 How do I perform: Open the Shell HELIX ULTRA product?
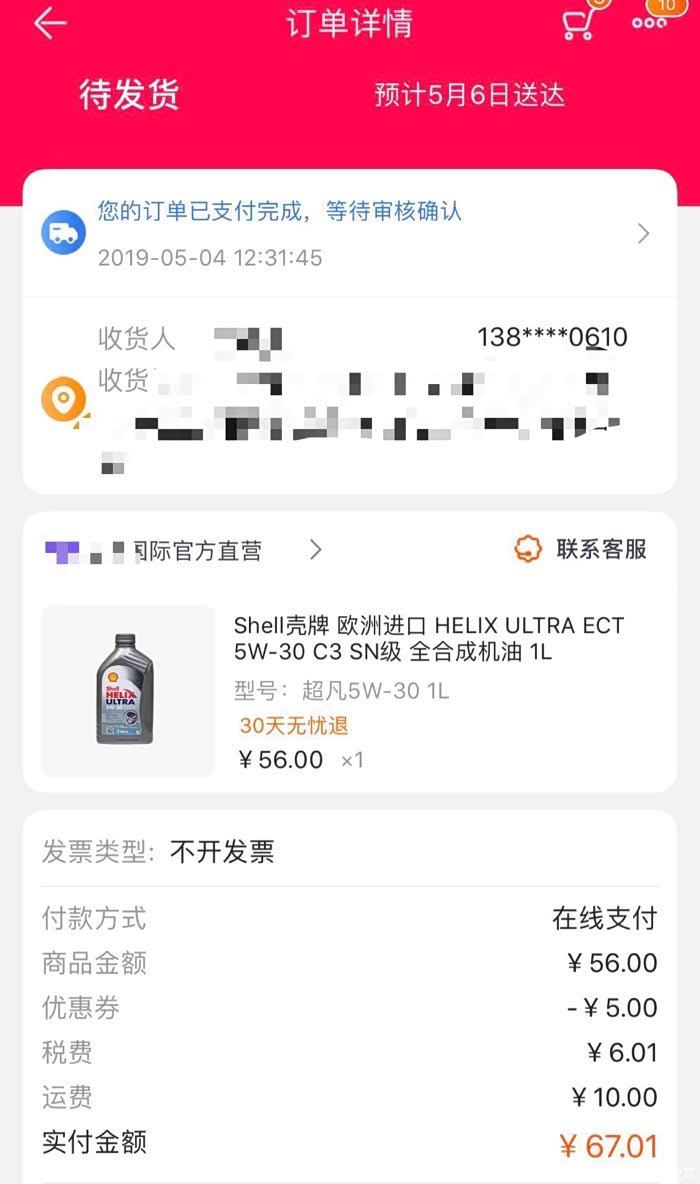428,639
